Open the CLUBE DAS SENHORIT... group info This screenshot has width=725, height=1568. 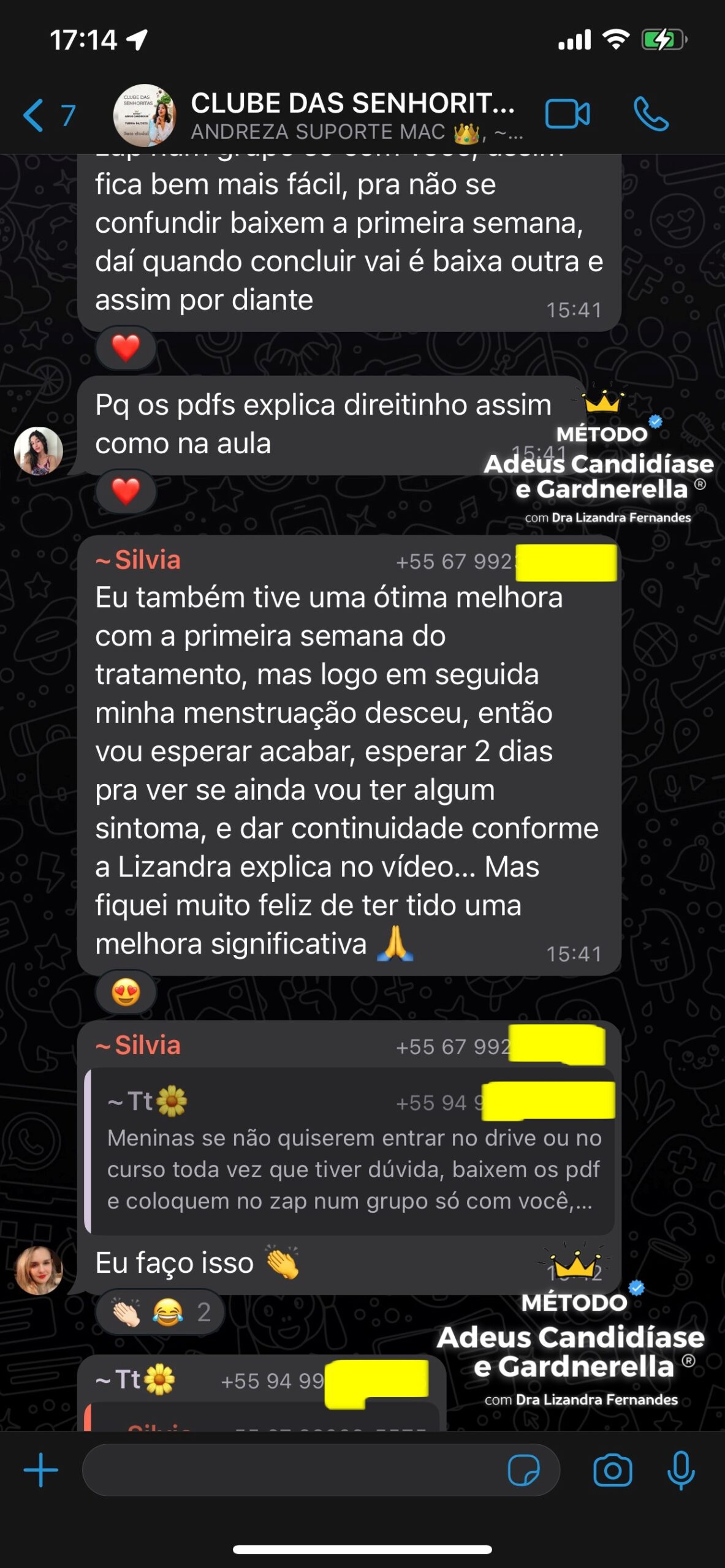(352, 115)
